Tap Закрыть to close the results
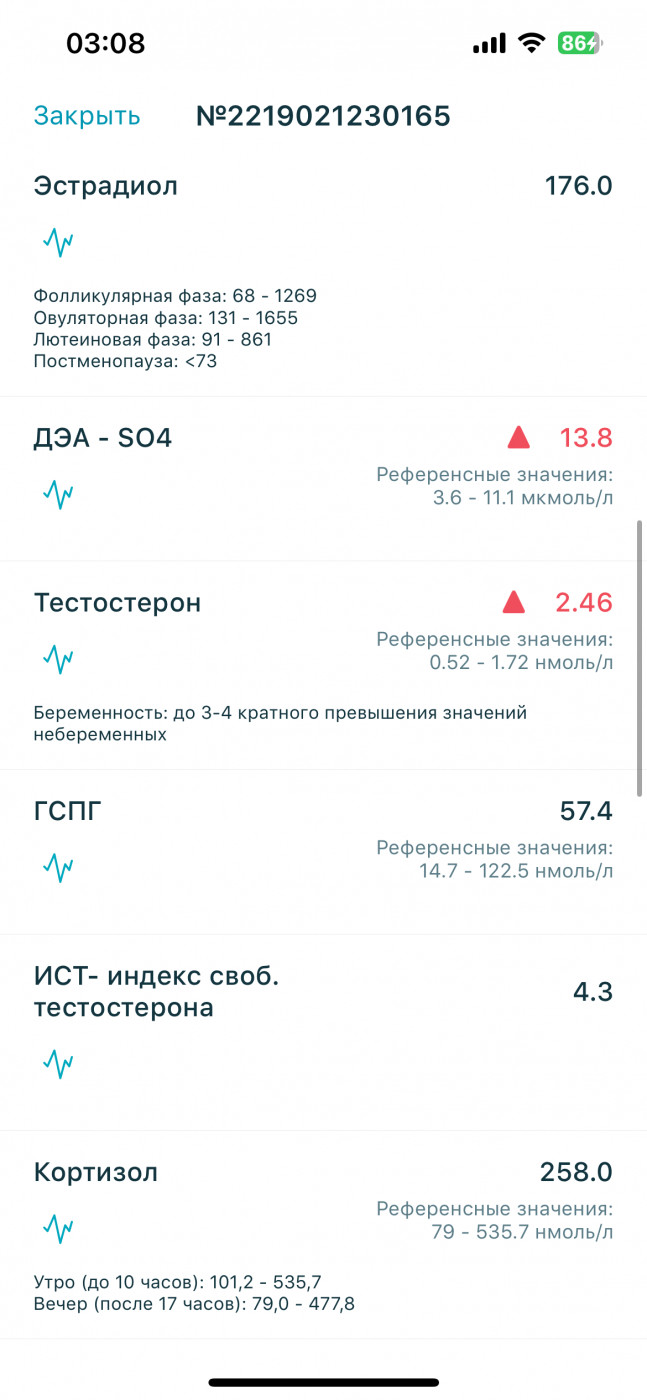 click(x=87, y=116)
